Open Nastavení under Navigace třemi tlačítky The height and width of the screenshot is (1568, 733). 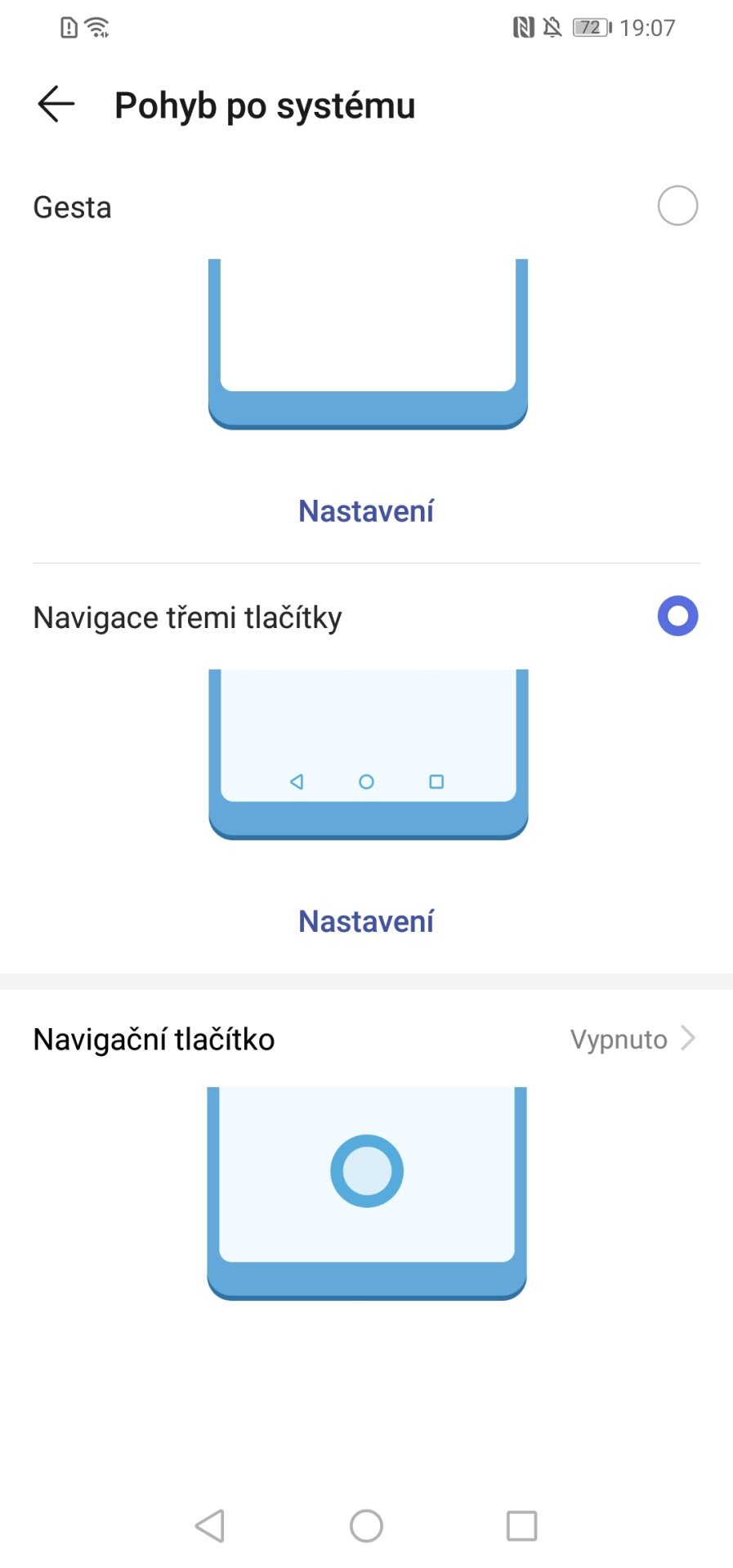coord(366,921)
